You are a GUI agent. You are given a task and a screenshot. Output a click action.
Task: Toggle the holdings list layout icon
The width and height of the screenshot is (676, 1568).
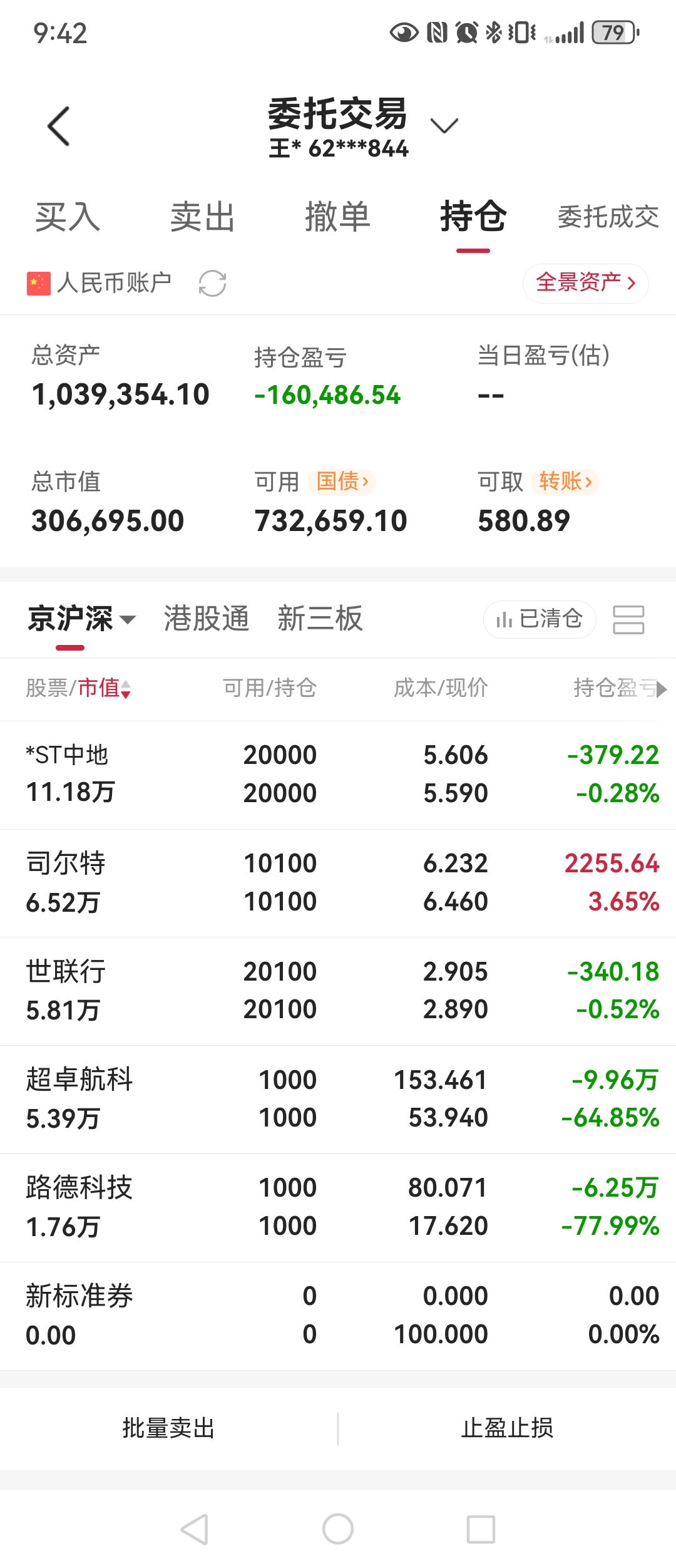coord(628,619)
